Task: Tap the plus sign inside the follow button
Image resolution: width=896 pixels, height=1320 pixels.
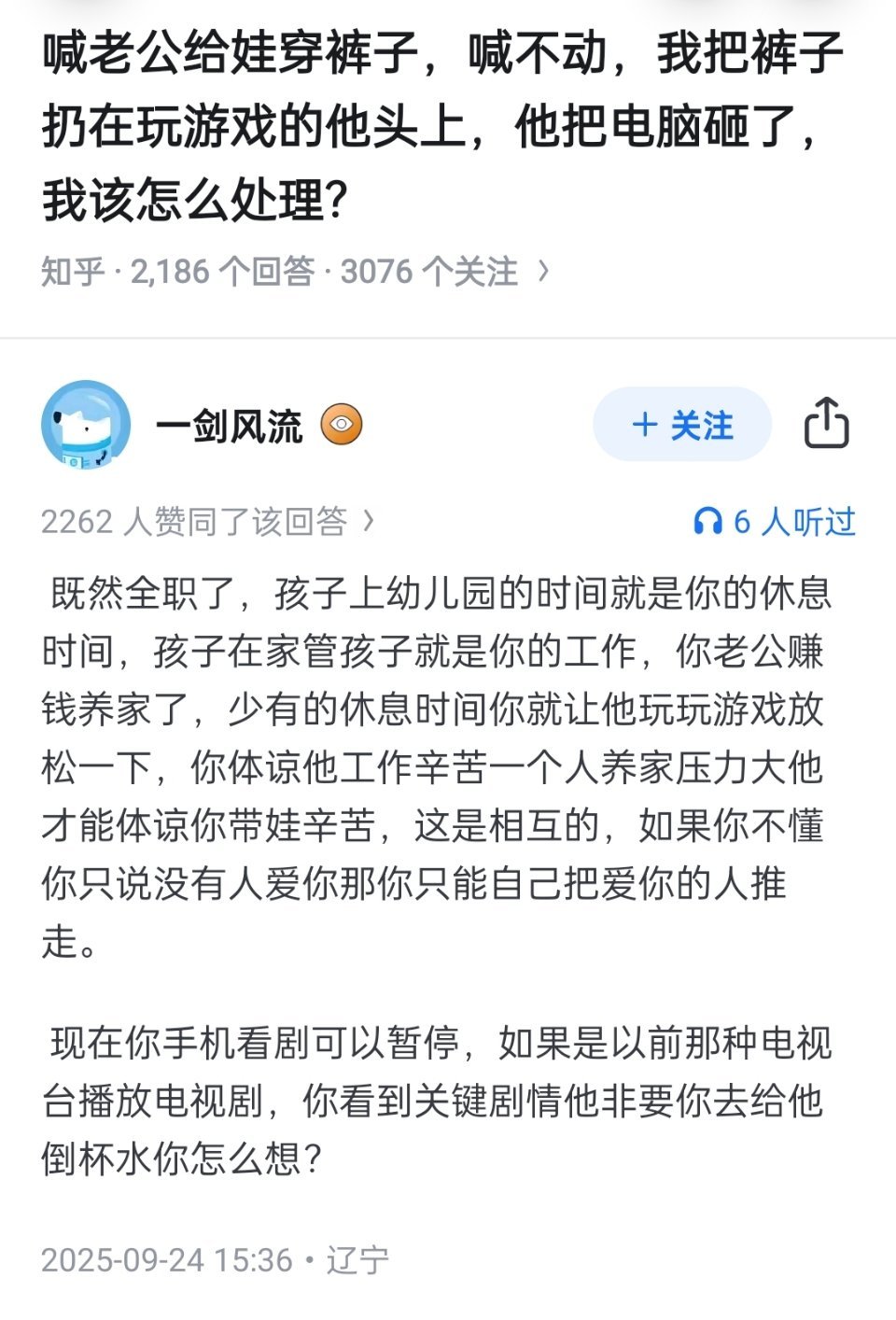Action: (646, 426)
